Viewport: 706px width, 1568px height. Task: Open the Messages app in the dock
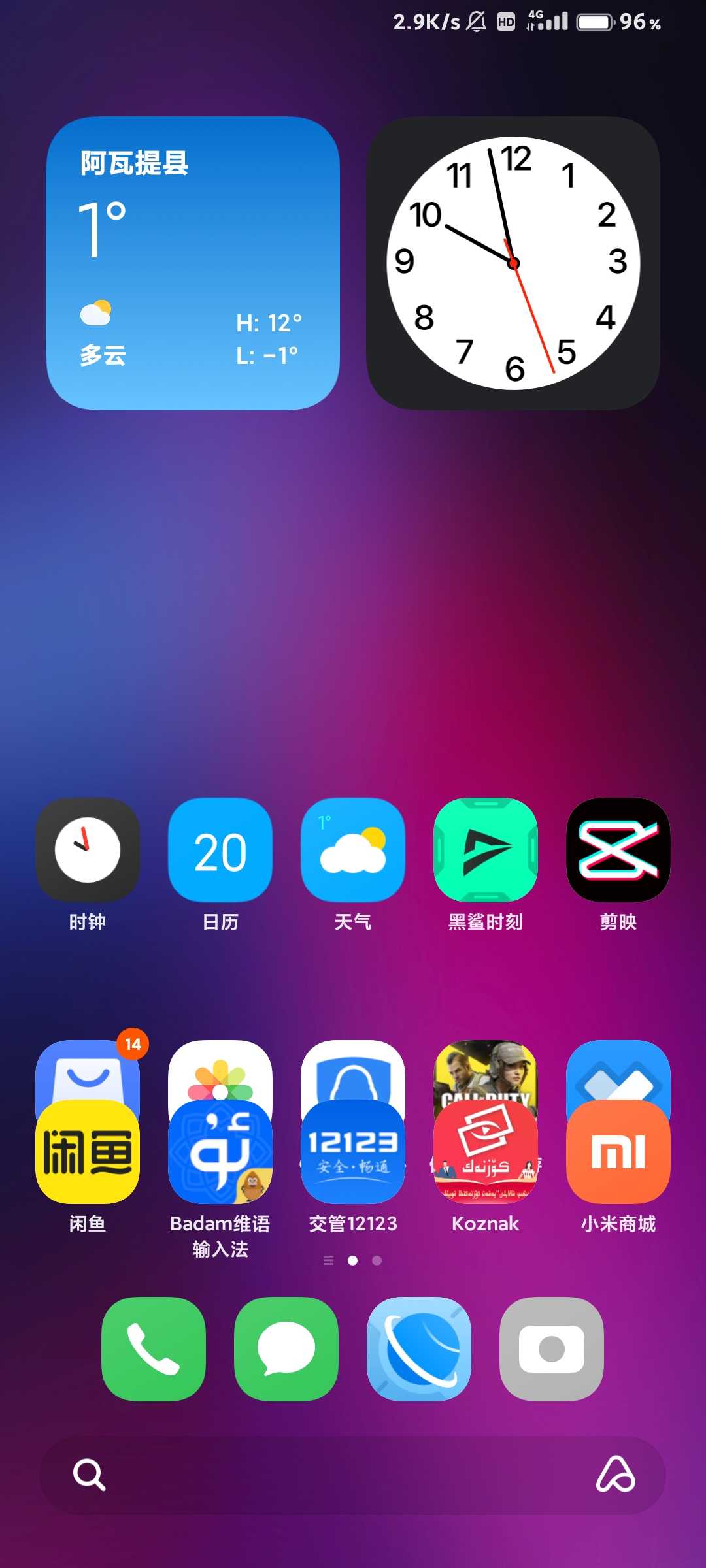coord(286,1349)
